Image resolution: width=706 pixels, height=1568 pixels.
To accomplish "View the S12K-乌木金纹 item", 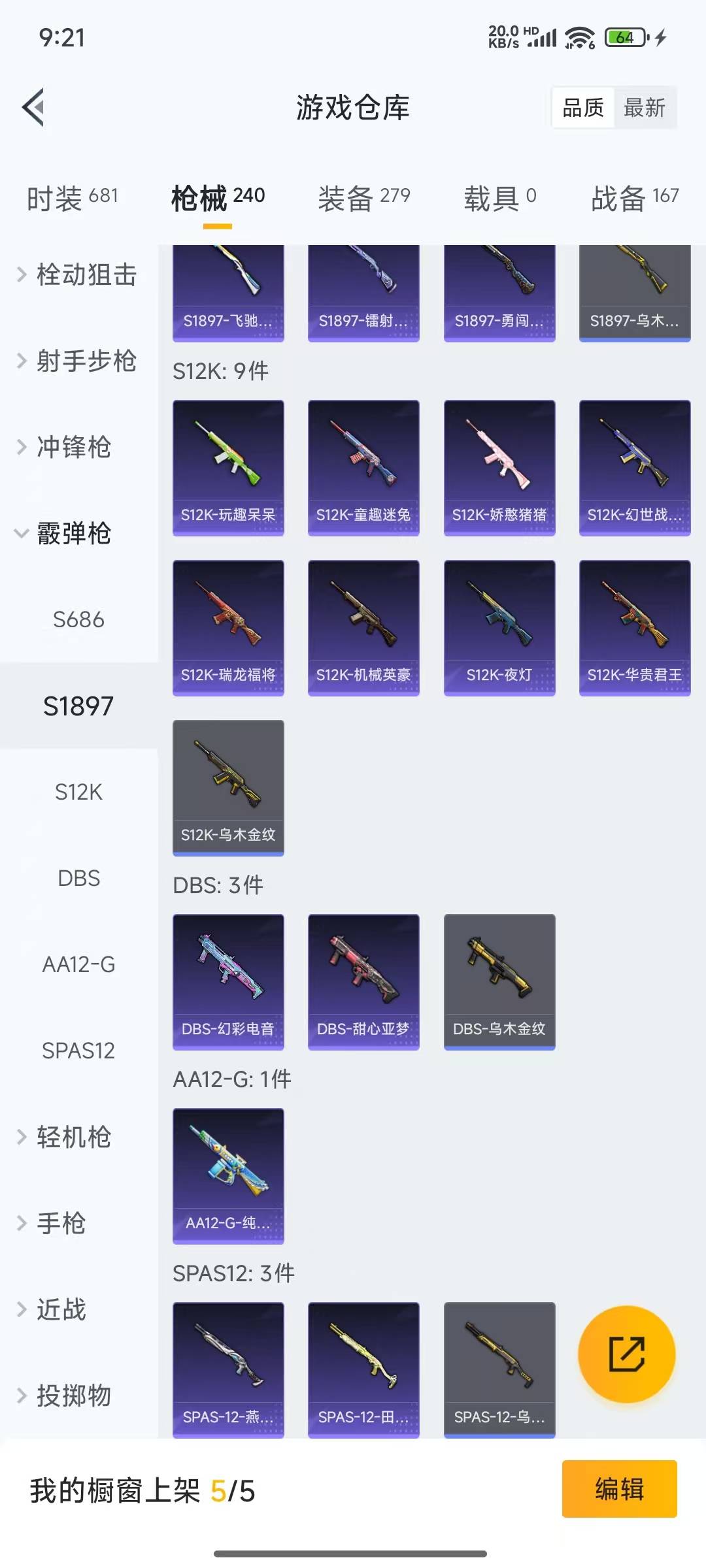I will (x=228, y=788).
